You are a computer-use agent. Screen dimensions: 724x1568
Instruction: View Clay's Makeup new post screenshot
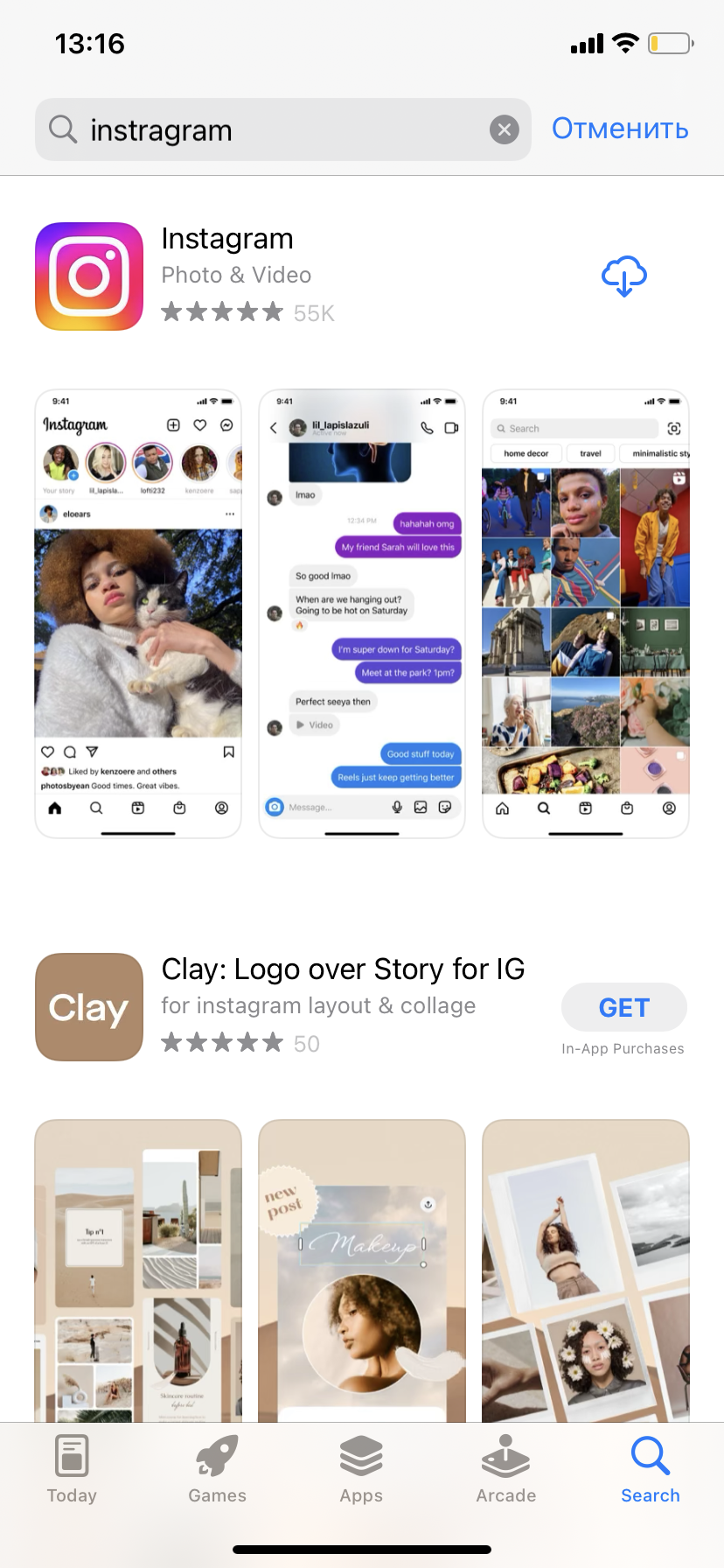[x=362, y=1269]
